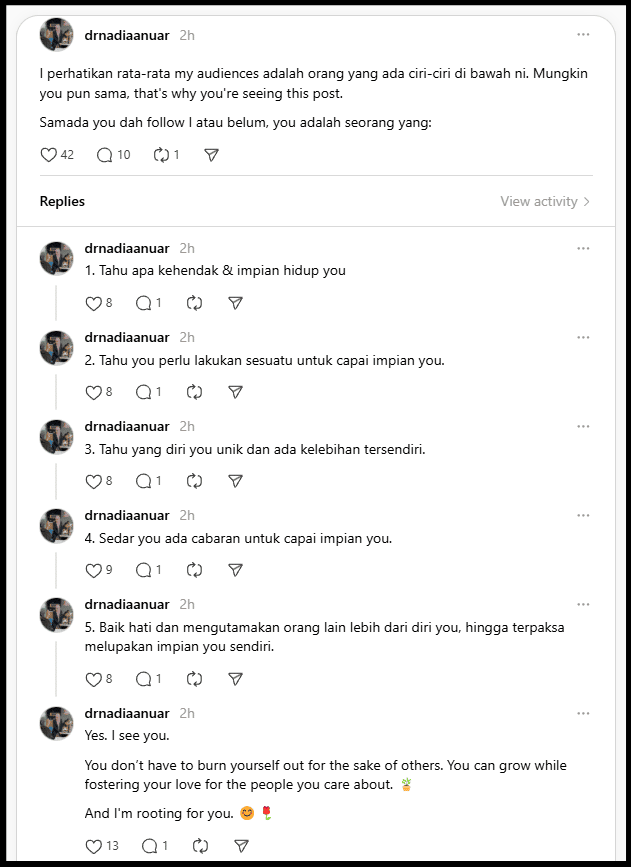Open overflow menu of the main post
Viewport: 631px width, 867px height.
click(583, 35)
